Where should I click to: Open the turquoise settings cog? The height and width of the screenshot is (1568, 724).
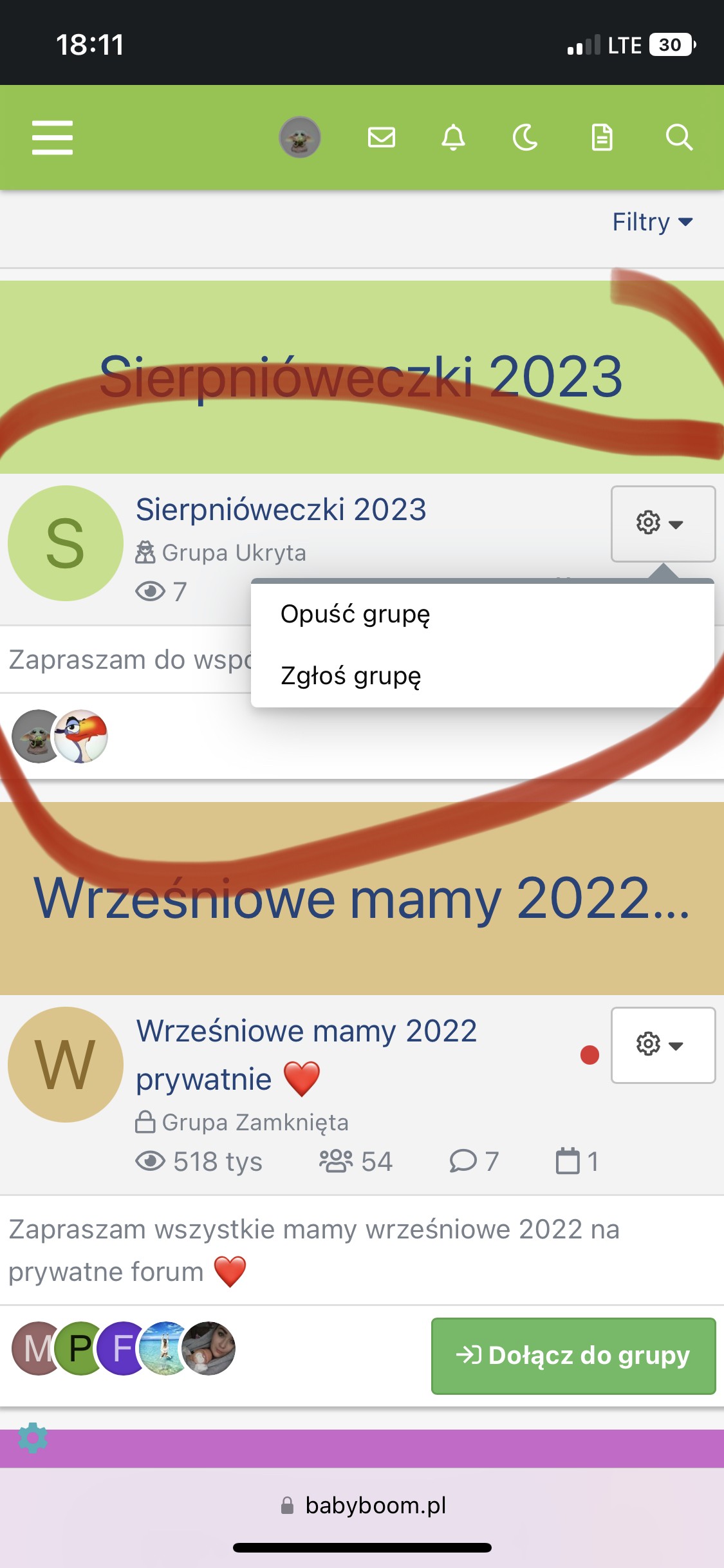(33, 1437)
